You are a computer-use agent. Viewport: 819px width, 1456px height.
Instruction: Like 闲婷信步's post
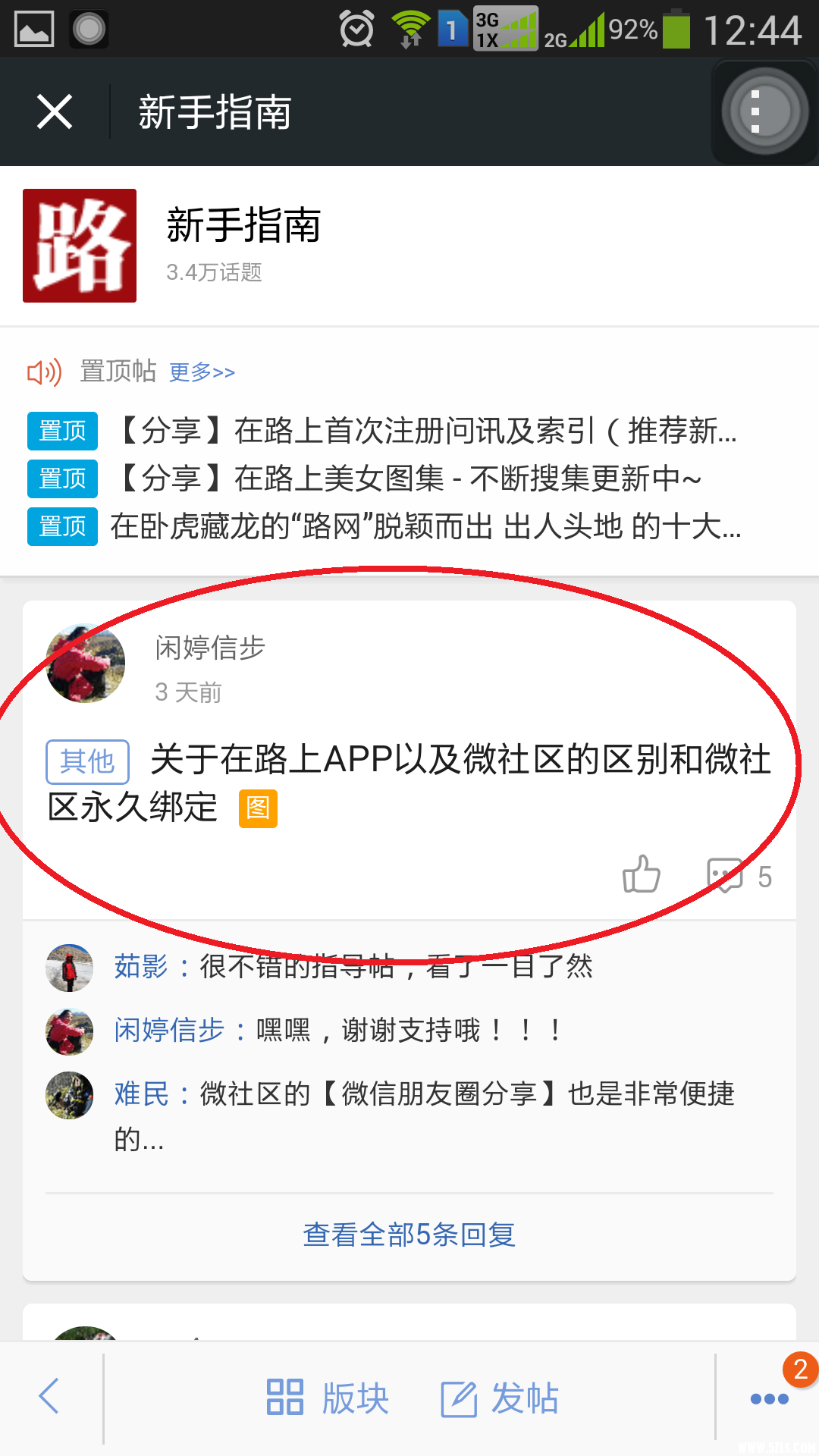pyautogui.click(x=641, y=875)
